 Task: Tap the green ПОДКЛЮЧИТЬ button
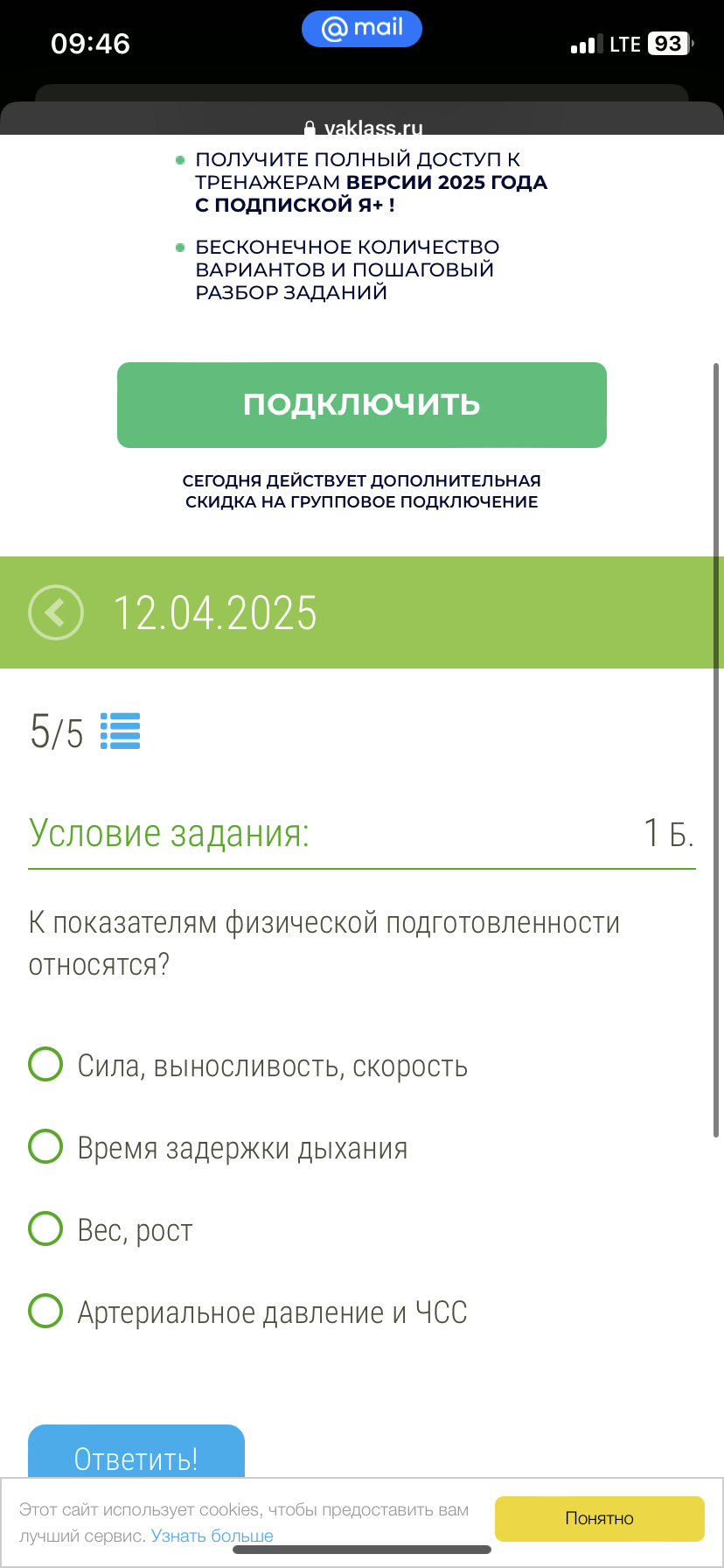click(x=361, y=405)
